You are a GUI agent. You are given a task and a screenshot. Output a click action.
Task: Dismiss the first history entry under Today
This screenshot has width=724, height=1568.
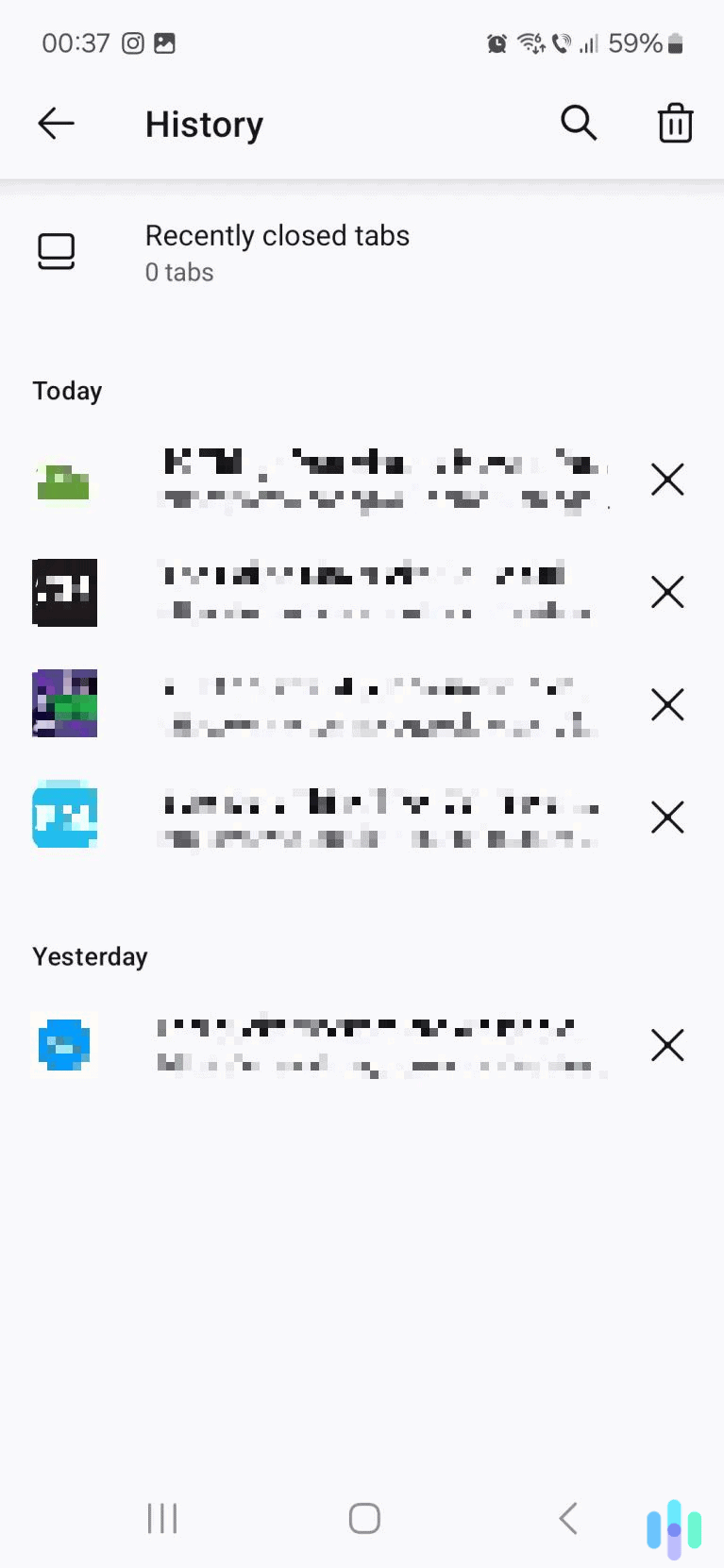point(666,480)
